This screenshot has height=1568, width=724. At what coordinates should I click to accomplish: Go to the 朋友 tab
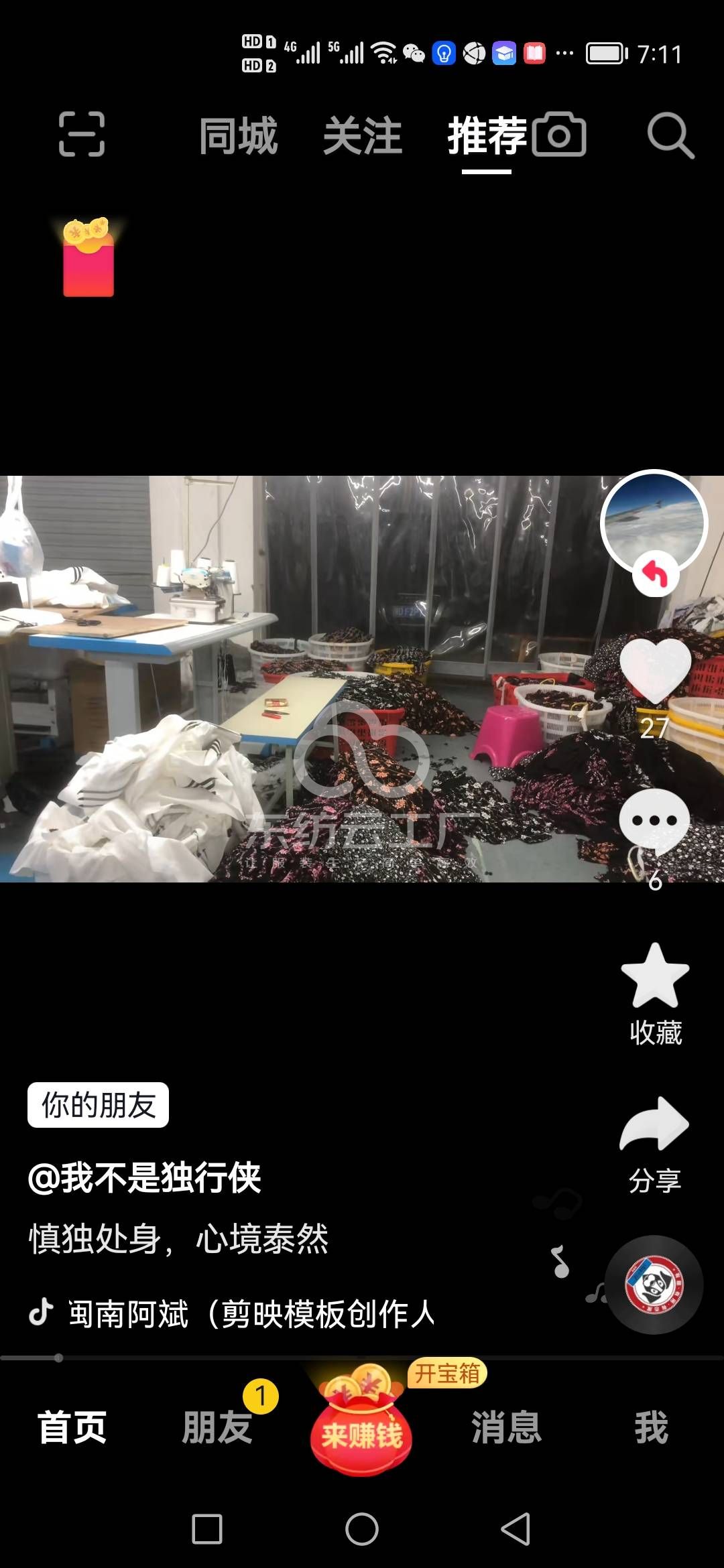217,1427
